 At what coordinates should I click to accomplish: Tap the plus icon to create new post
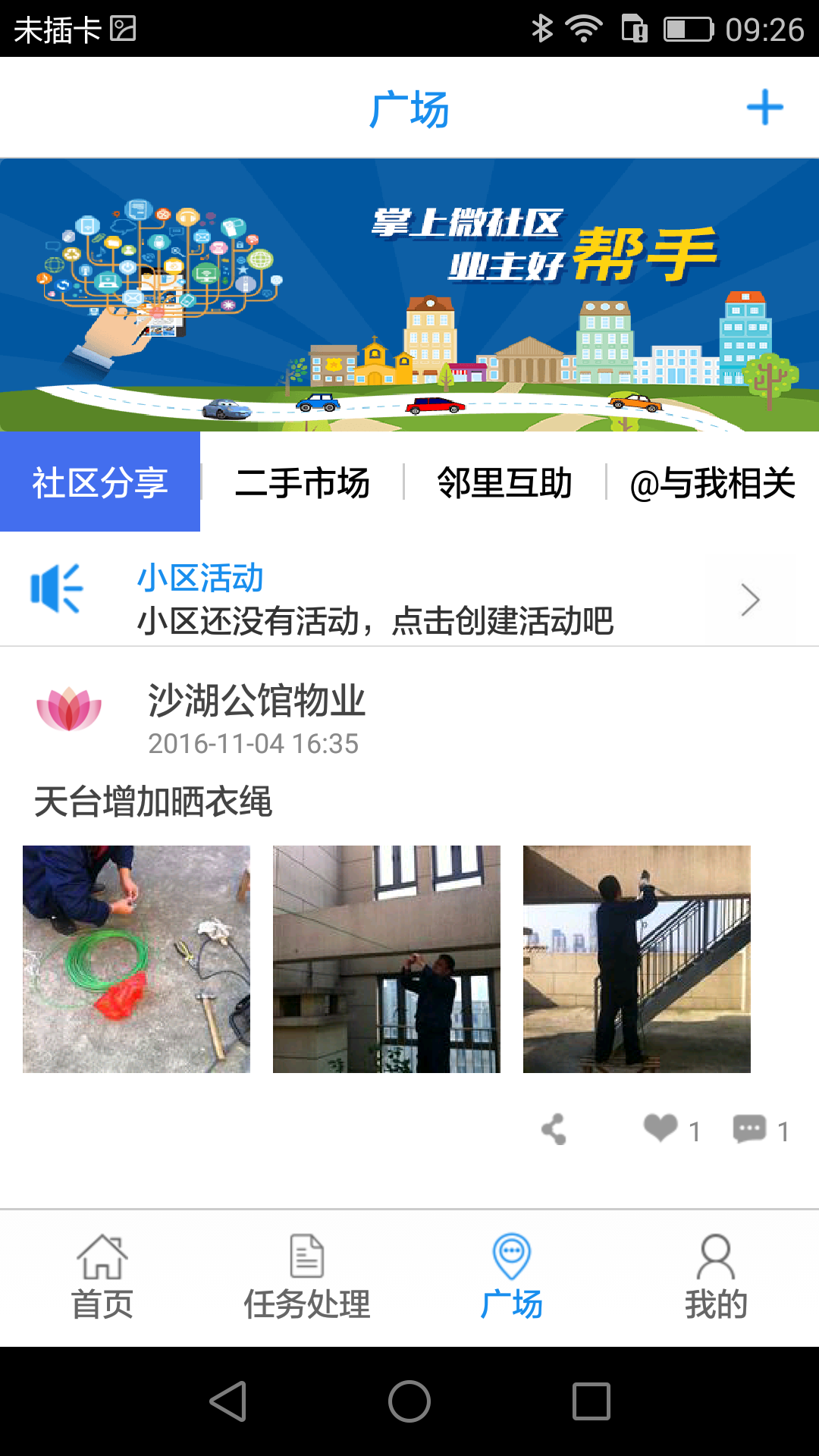click(766, 108)
